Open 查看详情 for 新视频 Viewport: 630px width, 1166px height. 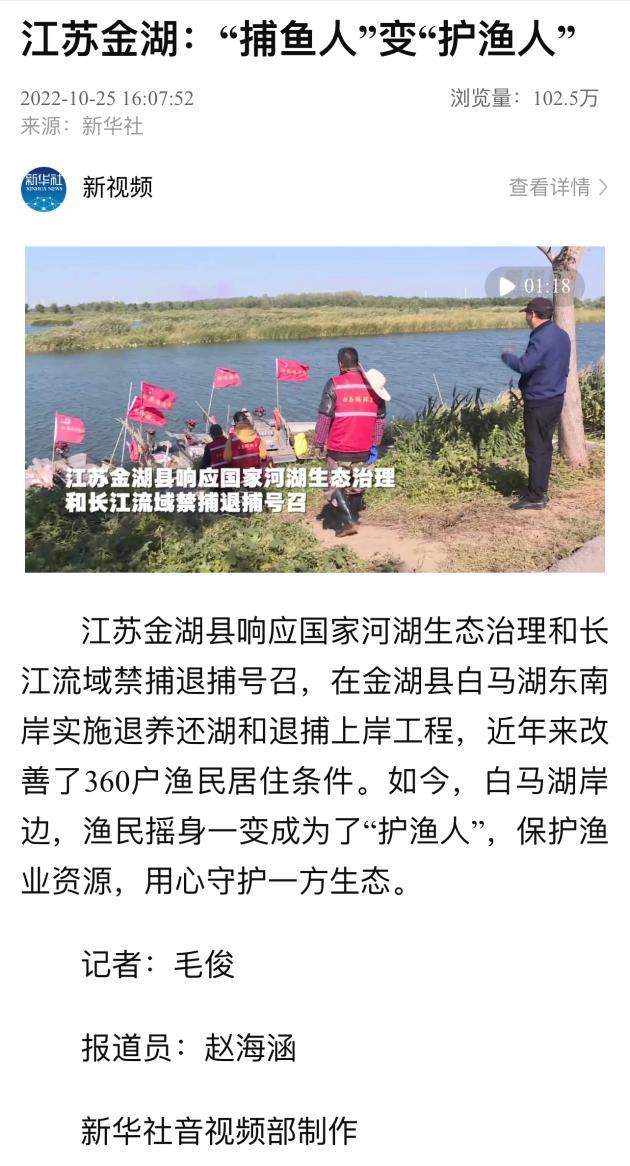coord(557,187)
